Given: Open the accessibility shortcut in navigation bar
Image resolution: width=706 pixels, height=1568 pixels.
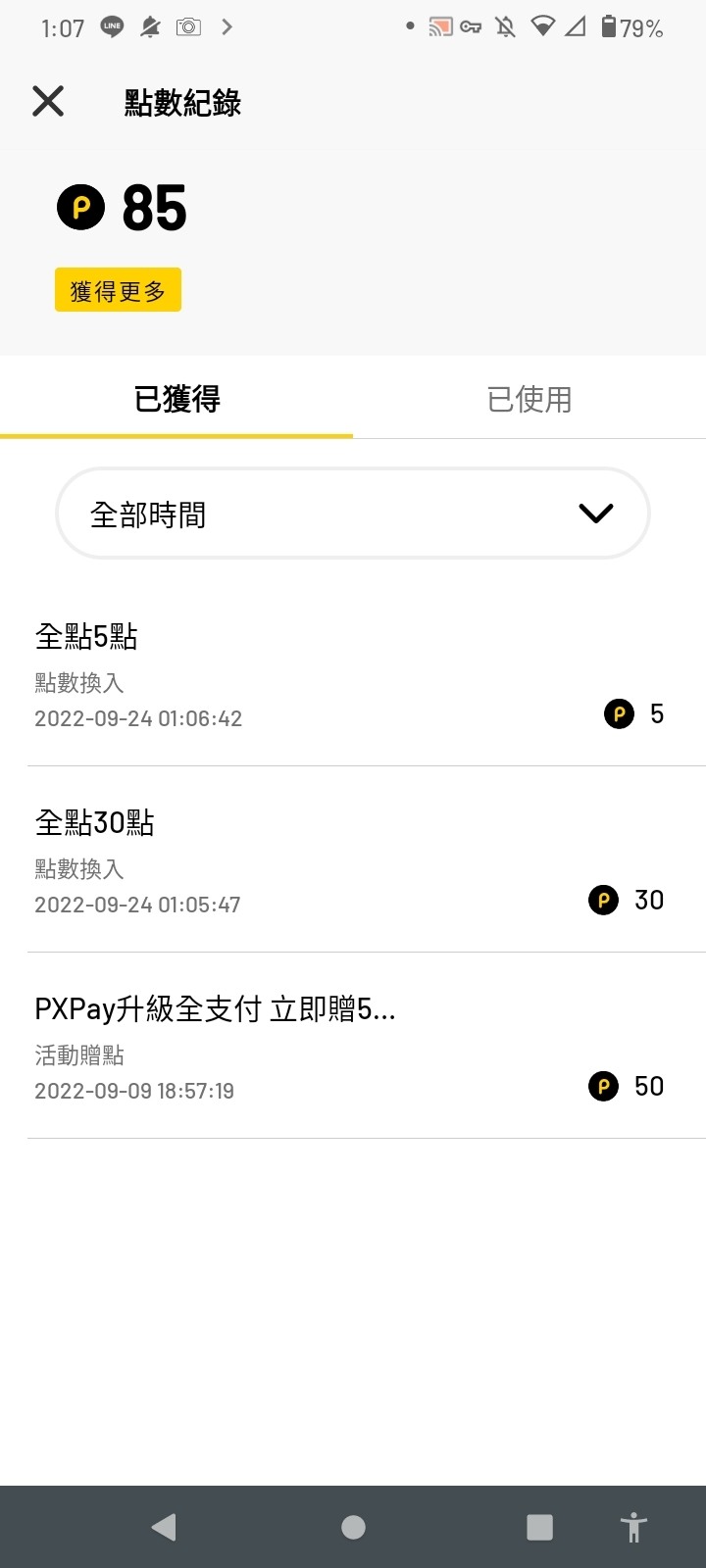Looking at the screenshot, I should [633, 1527].
